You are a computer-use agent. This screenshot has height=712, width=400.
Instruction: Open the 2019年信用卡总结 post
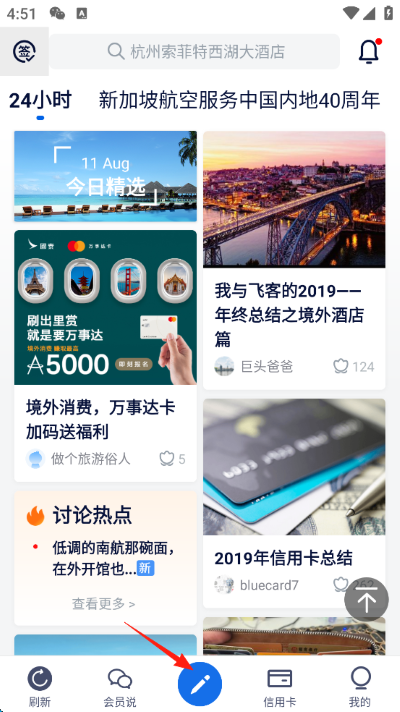coord(294,503)
